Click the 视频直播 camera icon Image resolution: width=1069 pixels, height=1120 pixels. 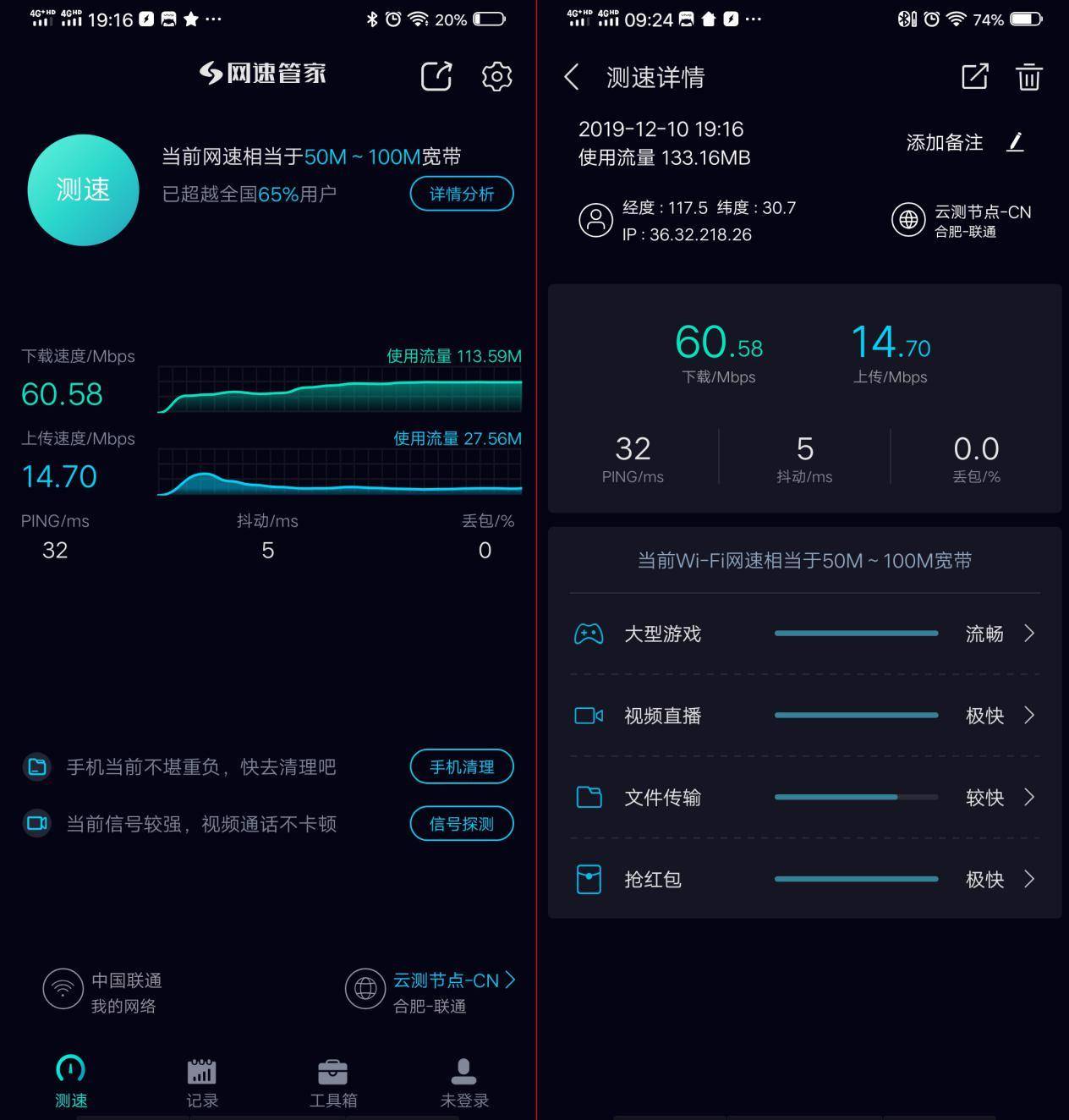pyautogui.click(x=589, y=715)
